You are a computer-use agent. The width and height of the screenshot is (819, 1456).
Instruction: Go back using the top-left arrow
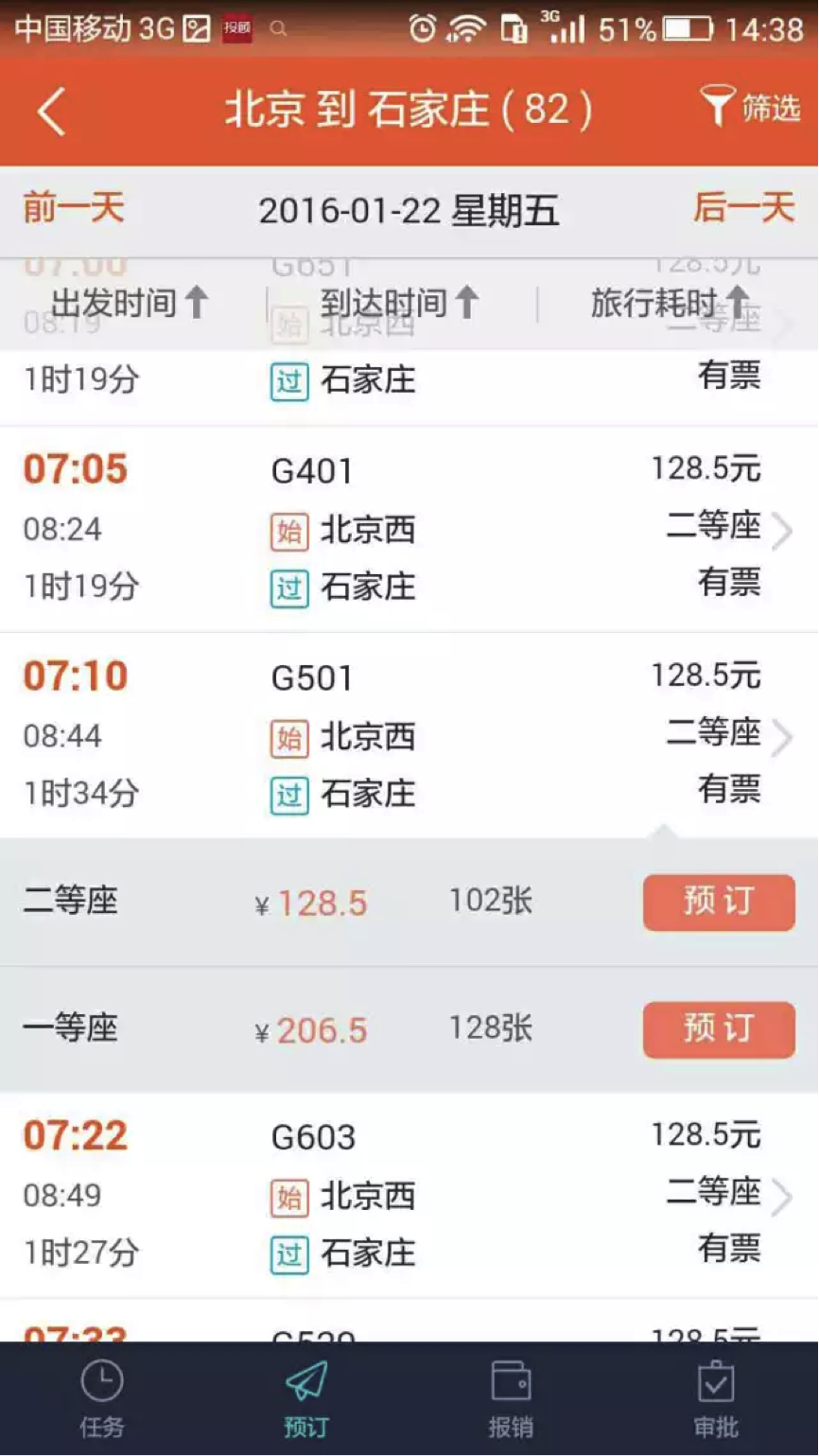tap(52, 112)
